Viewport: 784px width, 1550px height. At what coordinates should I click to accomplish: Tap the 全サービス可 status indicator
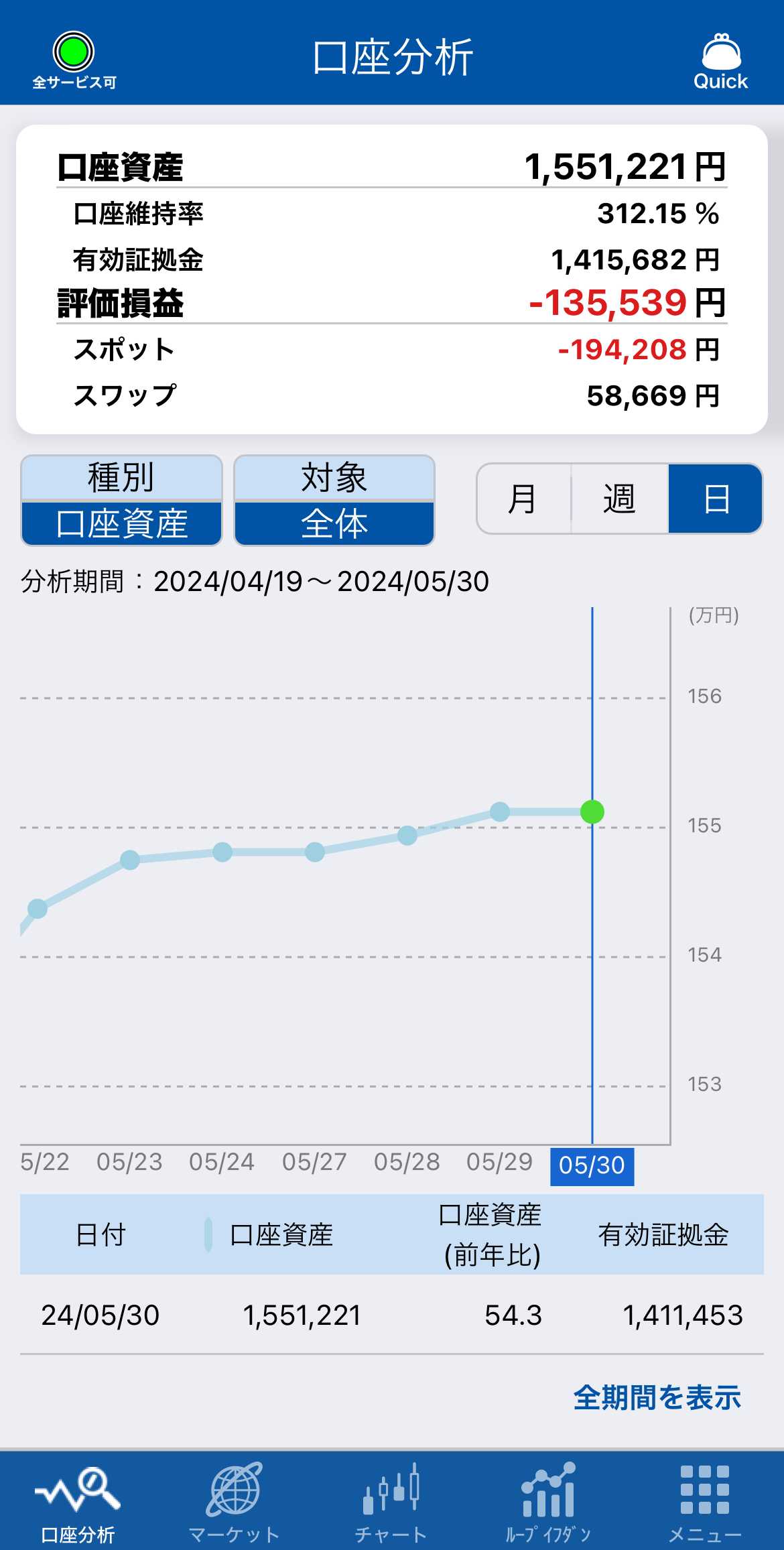[74, 61]
